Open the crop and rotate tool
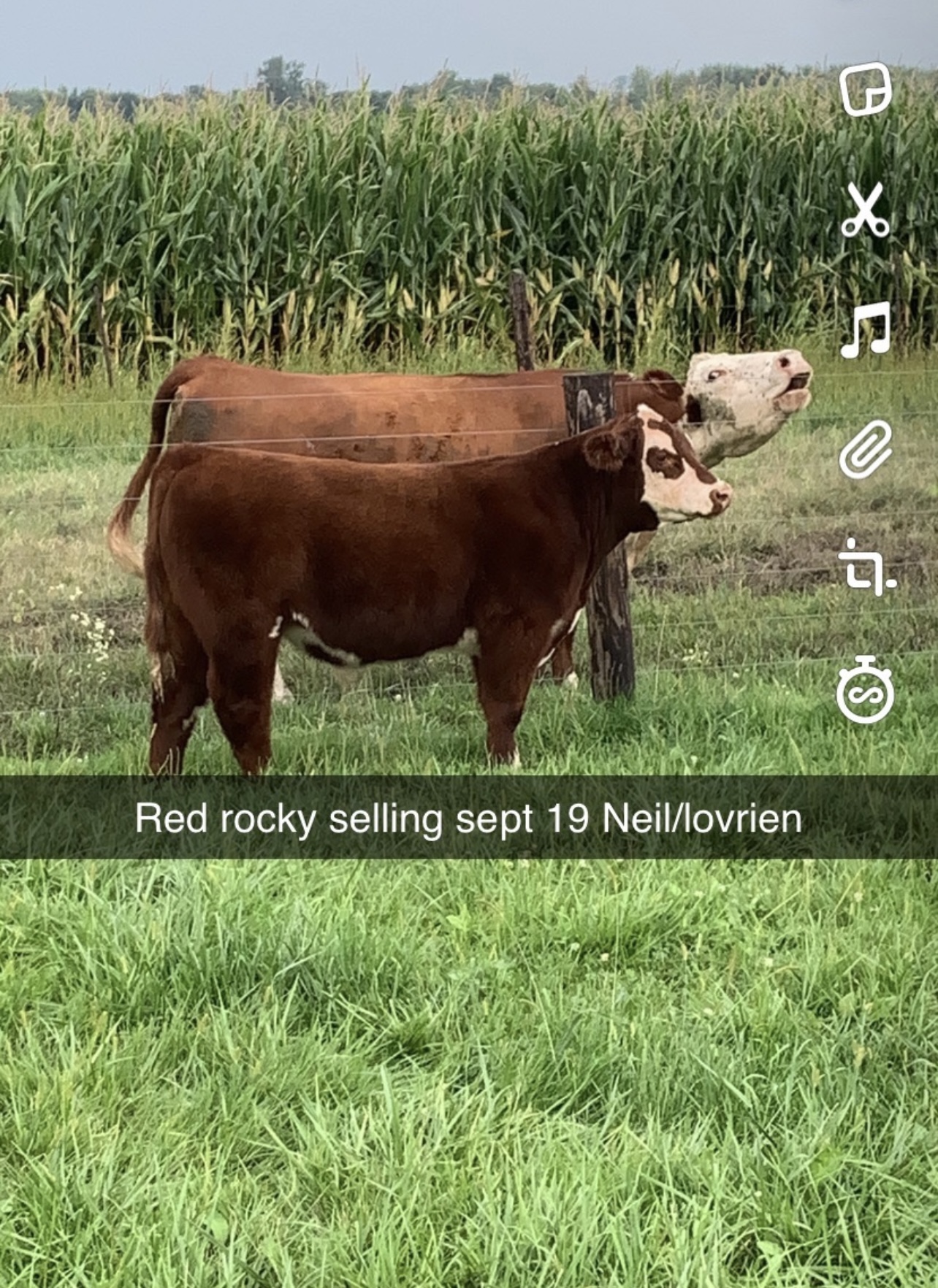Image resolution: width=938 pixels, height=1288 pixels. click(866, 569)
